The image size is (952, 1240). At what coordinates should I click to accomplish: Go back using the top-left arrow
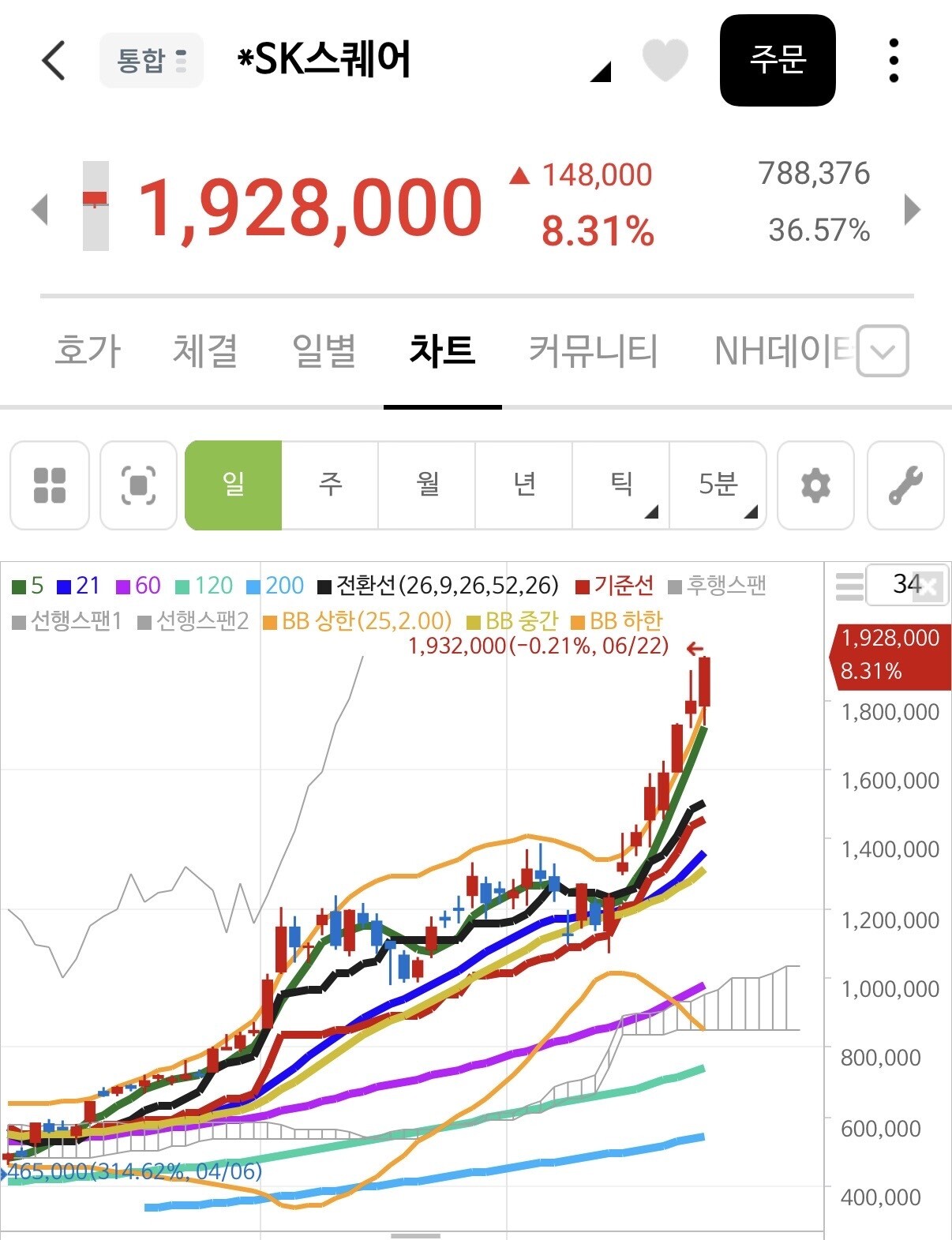click(x=53, y=61)
